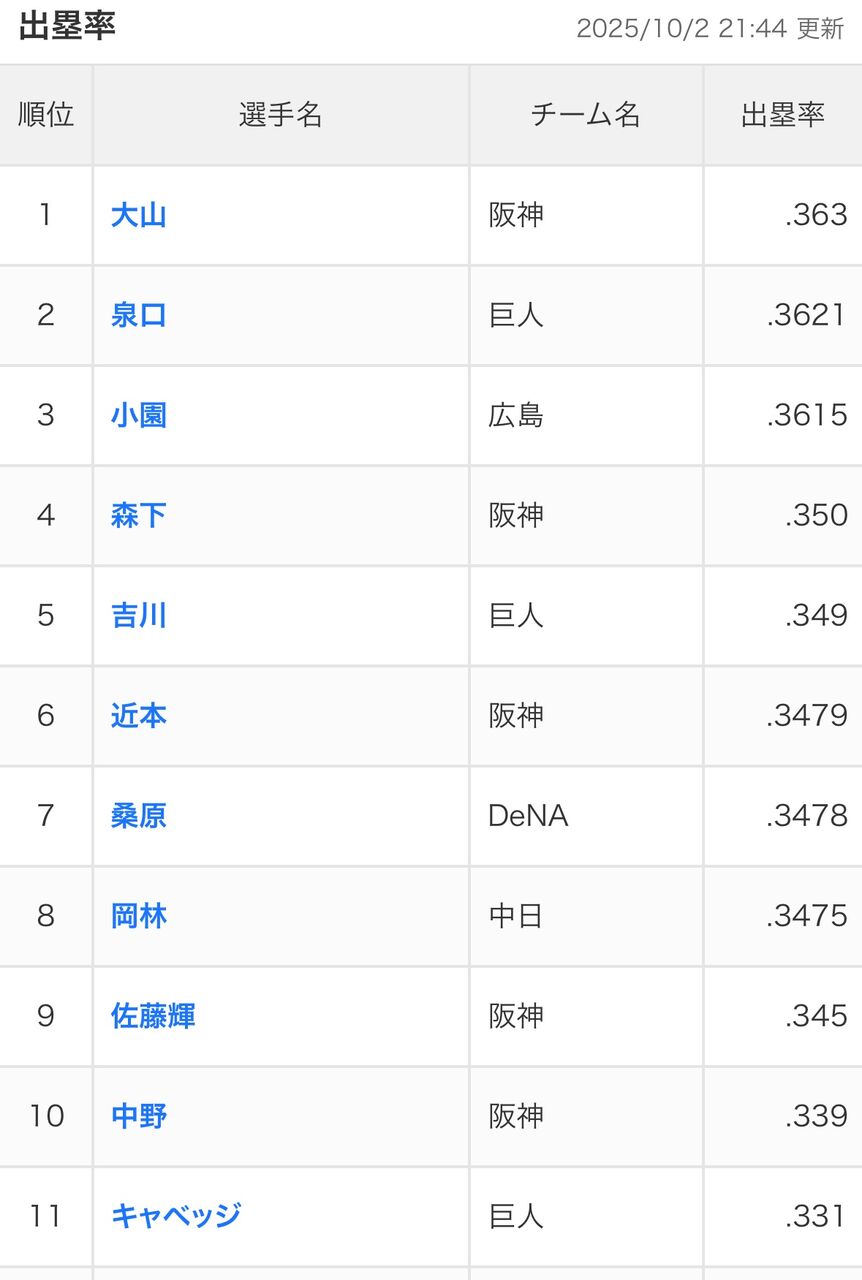Open player link 桑原

[x=138, y=815]
